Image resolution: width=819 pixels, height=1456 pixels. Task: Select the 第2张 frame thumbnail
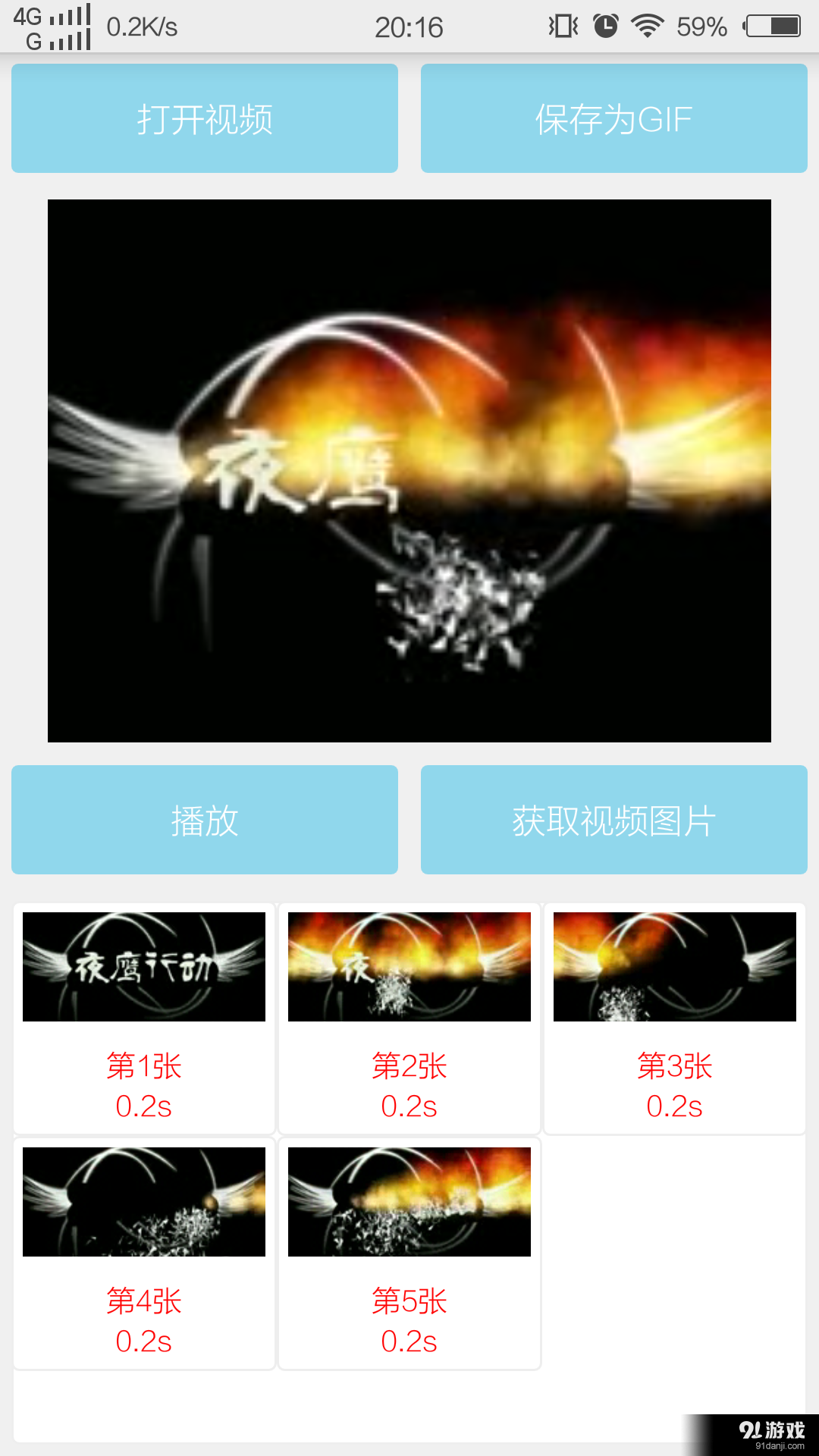pos(409,965)
